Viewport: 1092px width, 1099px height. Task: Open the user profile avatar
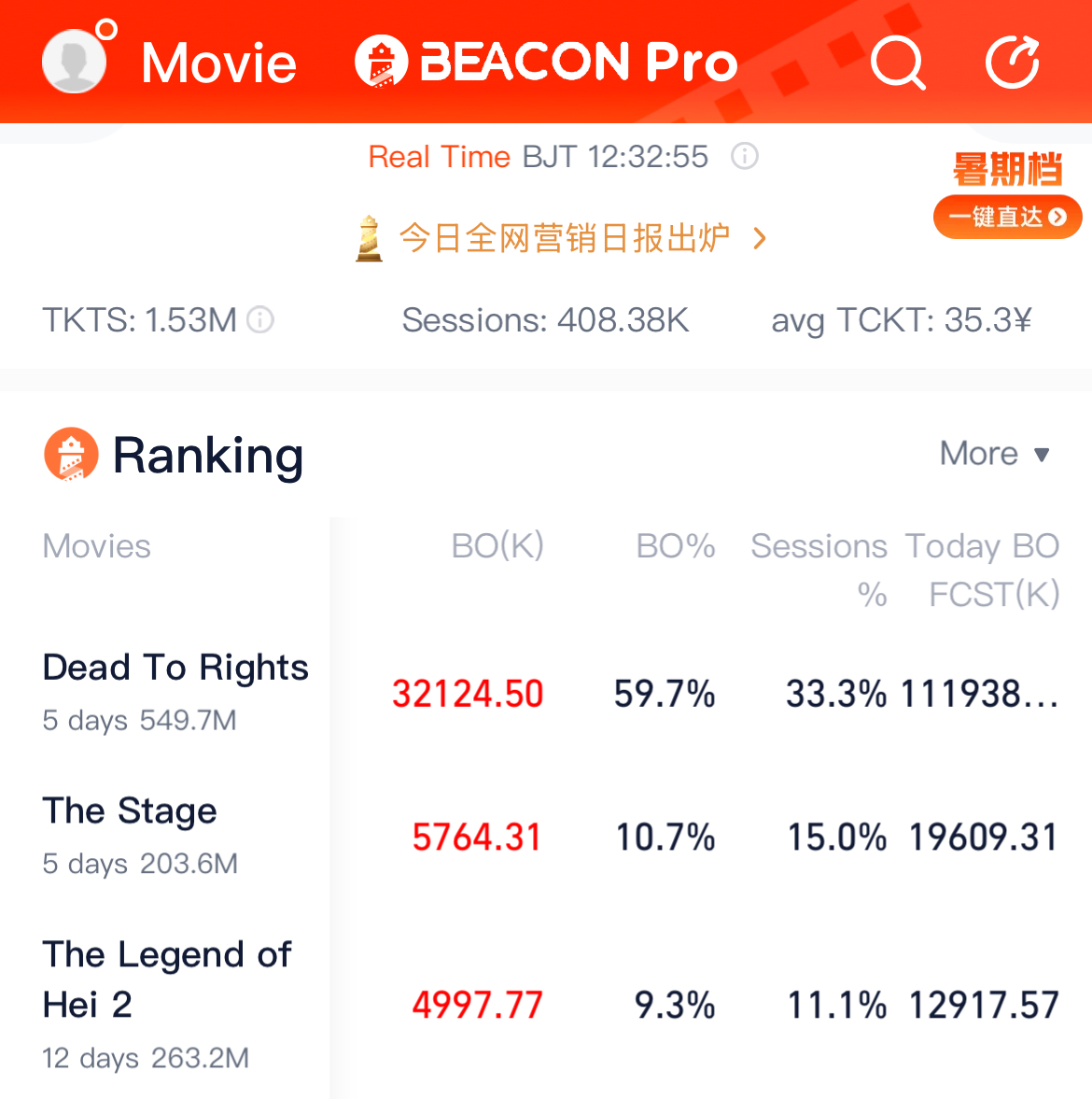pyautogui.click(x=75, y=62)
